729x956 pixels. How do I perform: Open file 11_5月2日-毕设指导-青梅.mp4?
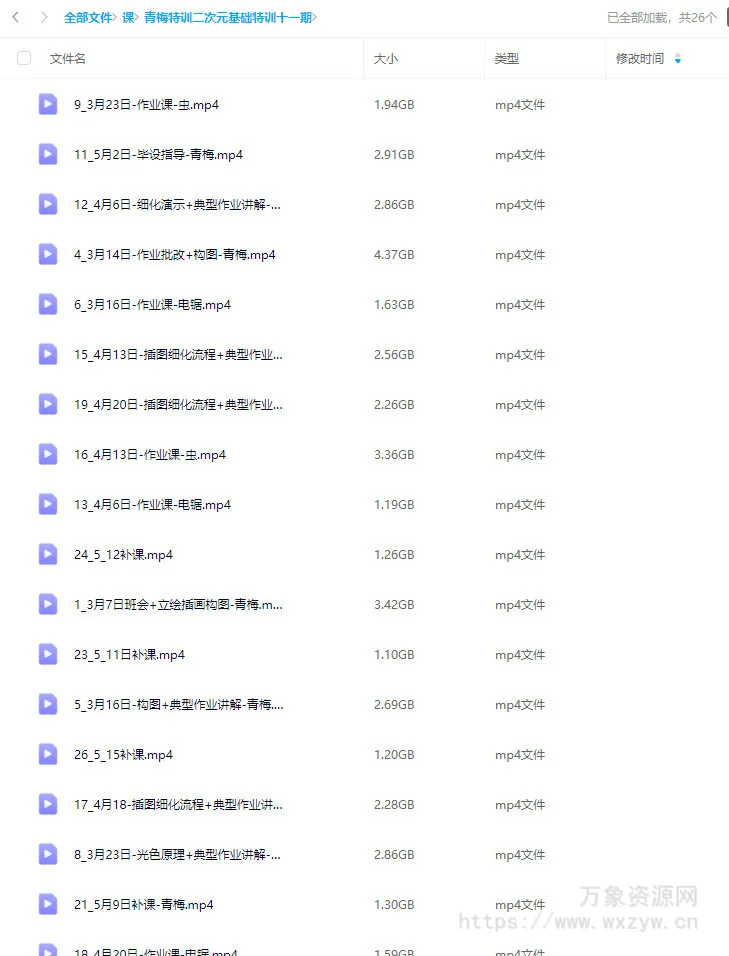tap(158, 155)
